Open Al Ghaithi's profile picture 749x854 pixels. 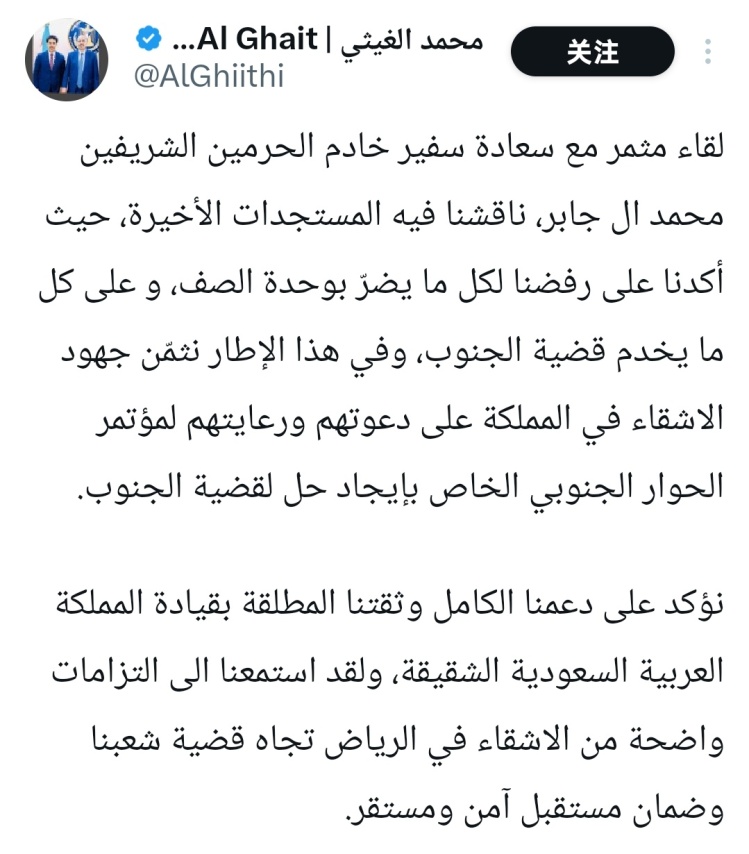coord(66,58)
